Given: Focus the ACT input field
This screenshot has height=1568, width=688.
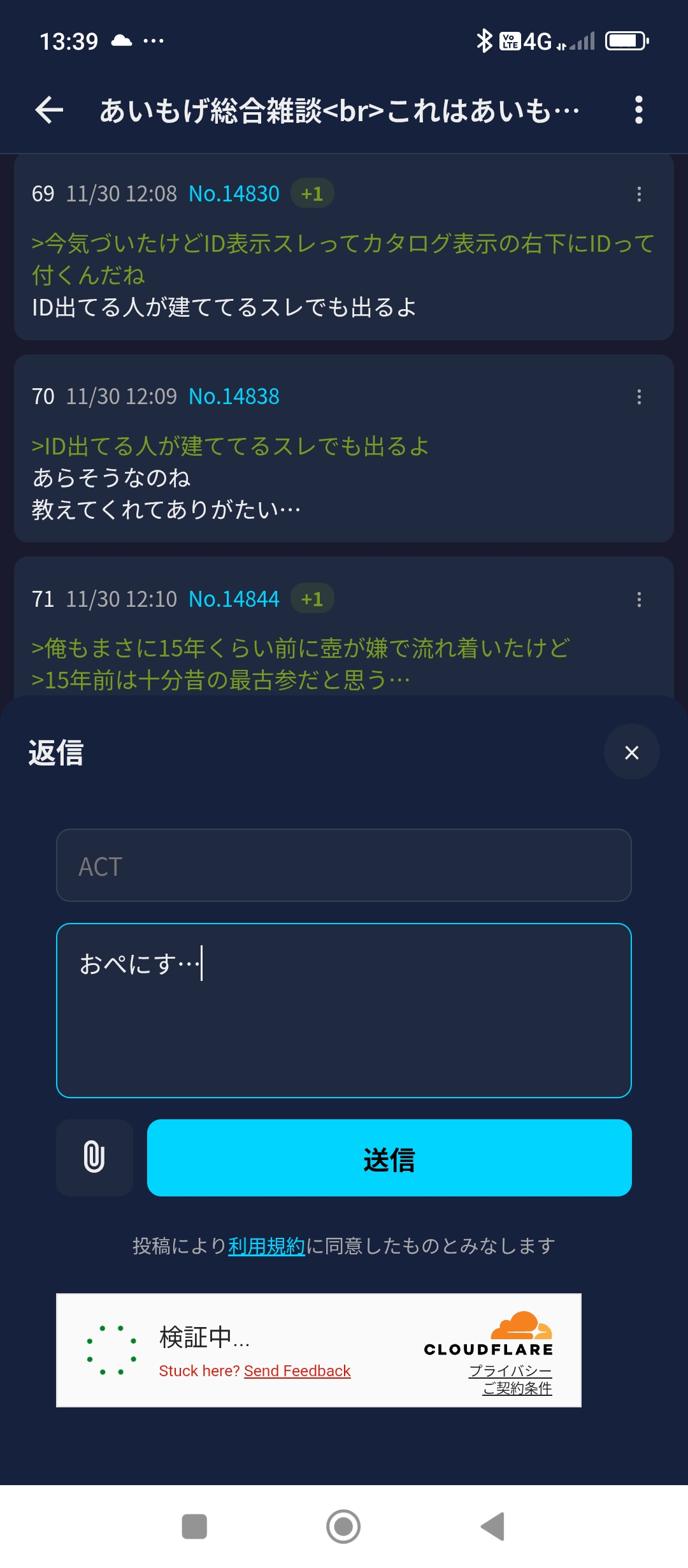Looking at the screenshot, I should click(x=344, y=866).
